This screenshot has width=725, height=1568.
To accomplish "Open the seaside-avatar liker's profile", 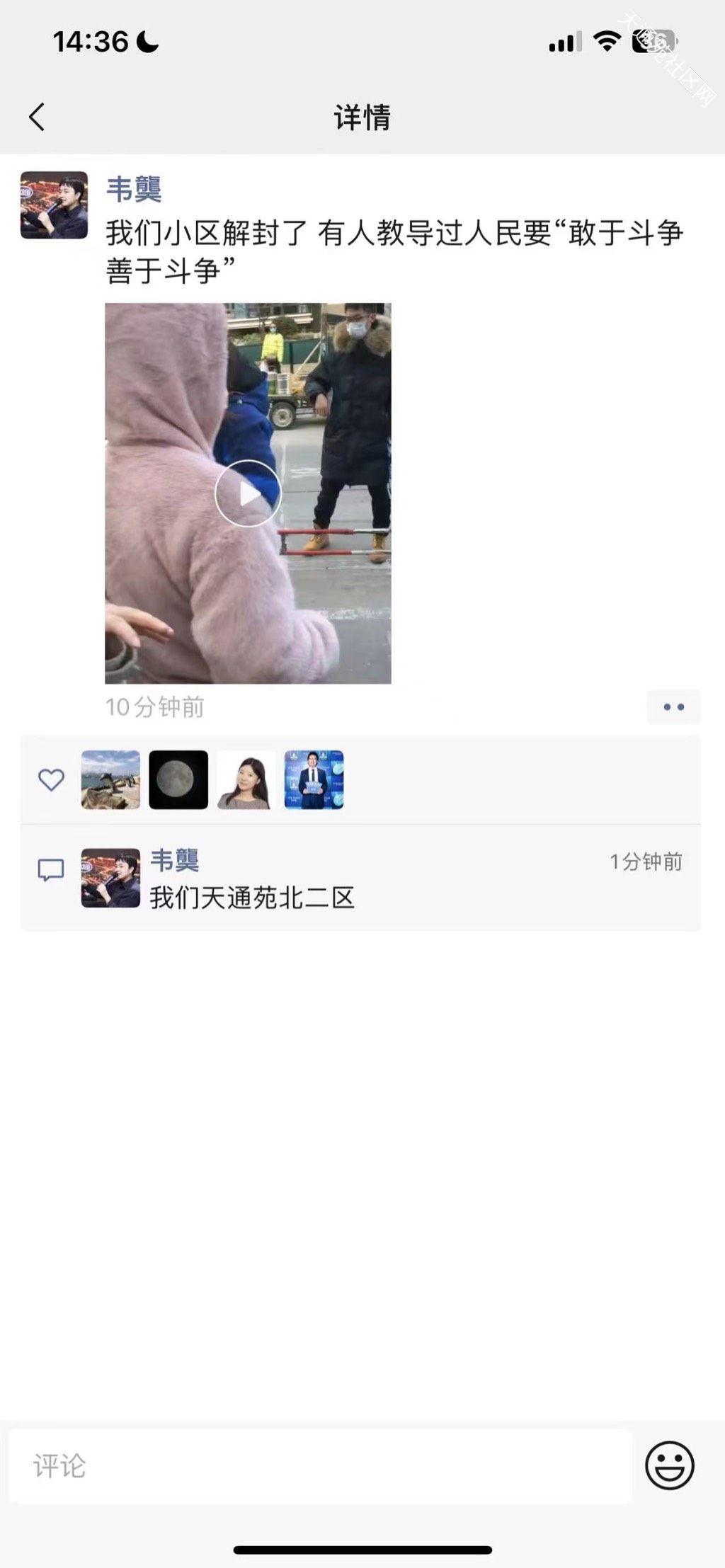I will 110,779.
